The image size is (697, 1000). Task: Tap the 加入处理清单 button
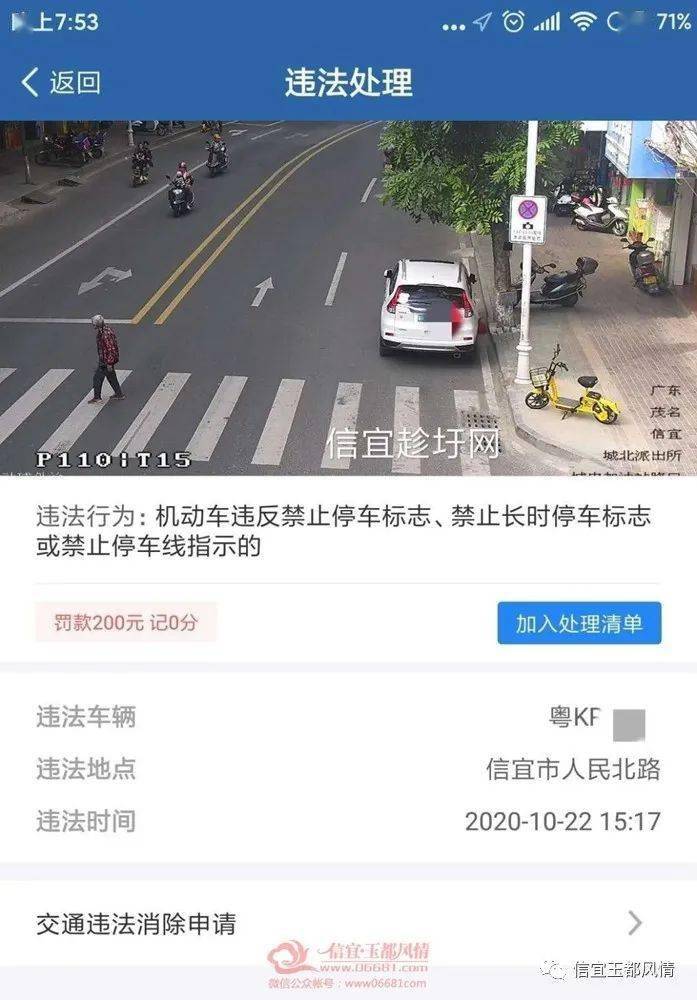click(579, 624)
